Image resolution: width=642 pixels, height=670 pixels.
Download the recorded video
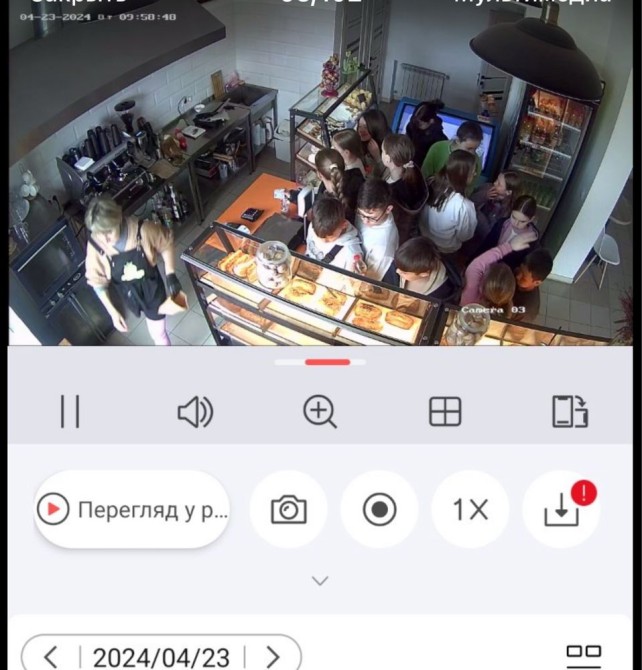562,510
